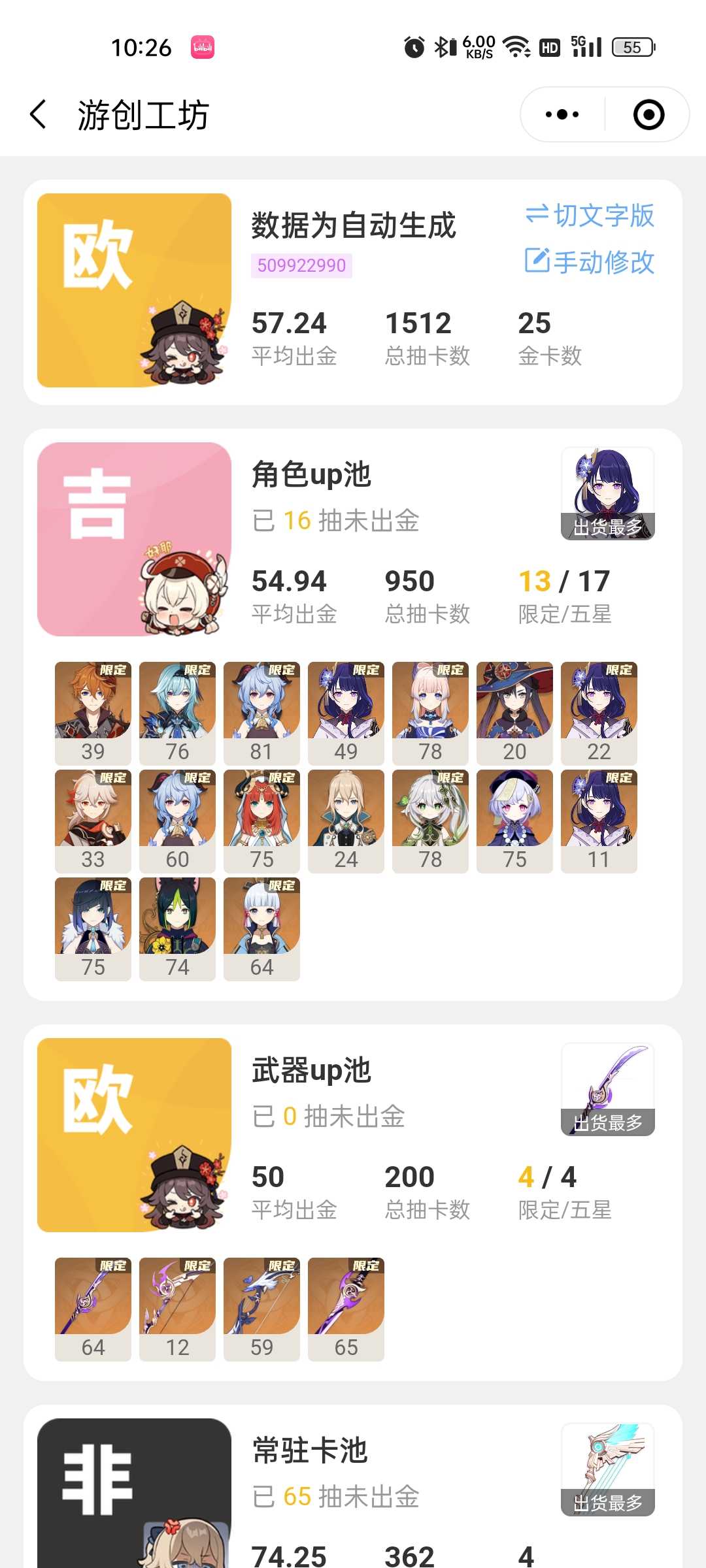
Task: Open the mini program more-options menu
Action: 562,115
